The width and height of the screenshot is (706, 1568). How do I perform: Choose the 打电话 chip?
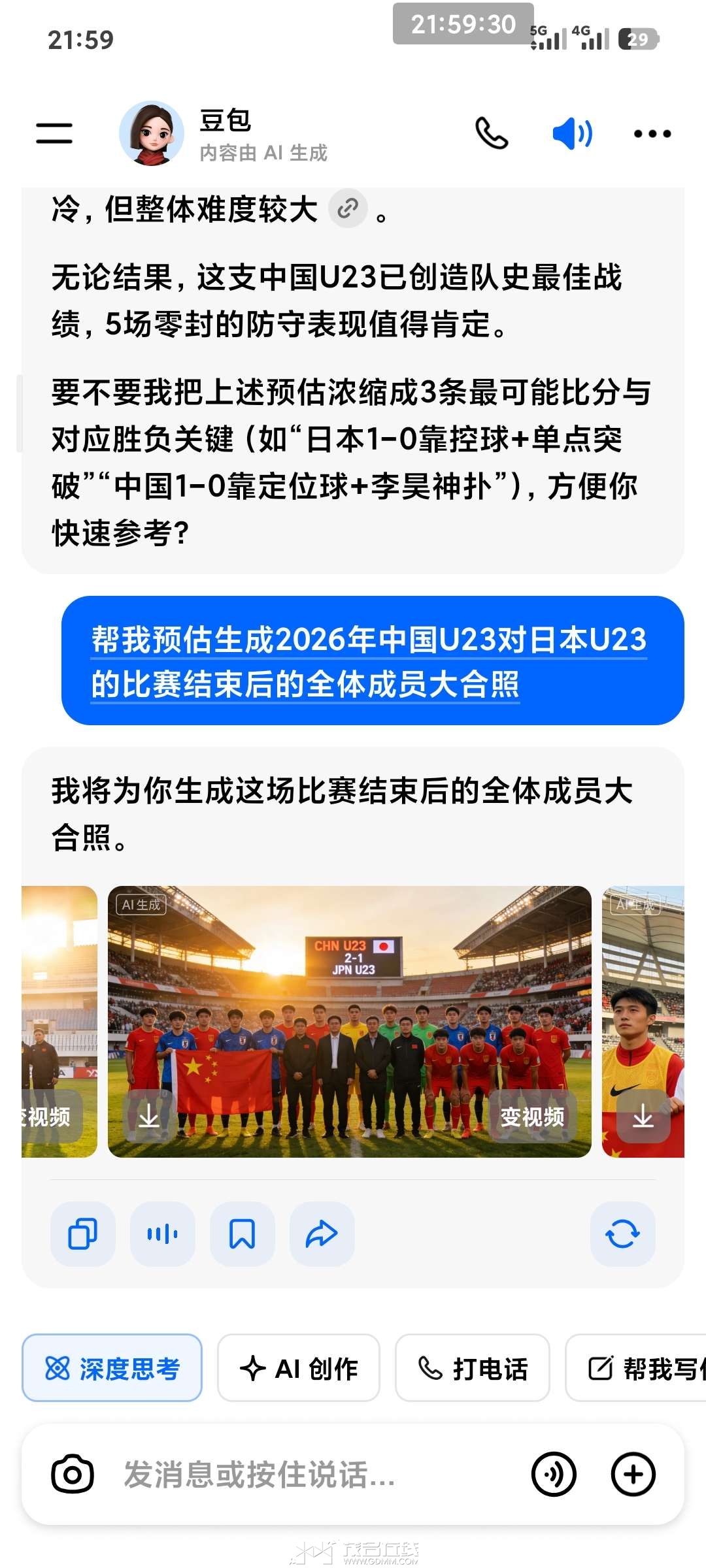(472, 1369)
